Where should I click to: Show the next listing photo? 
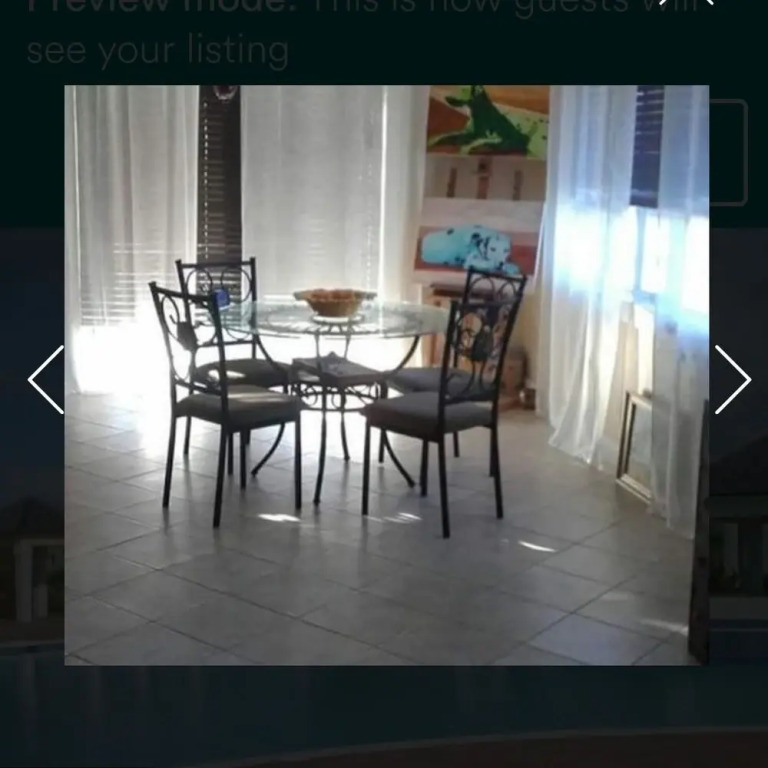(x=732, y=379)
